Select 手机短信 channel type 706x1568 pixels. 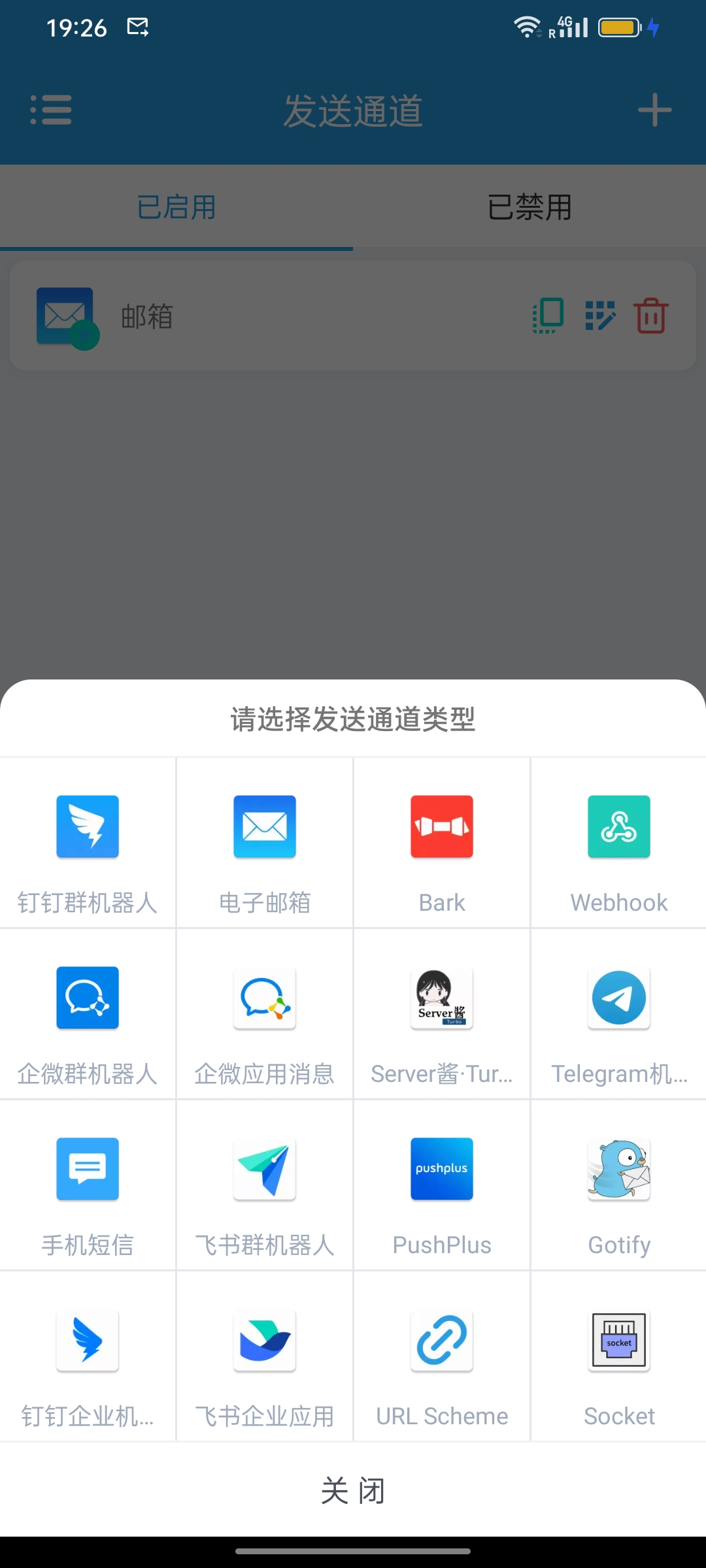[x=88, y=1185]
